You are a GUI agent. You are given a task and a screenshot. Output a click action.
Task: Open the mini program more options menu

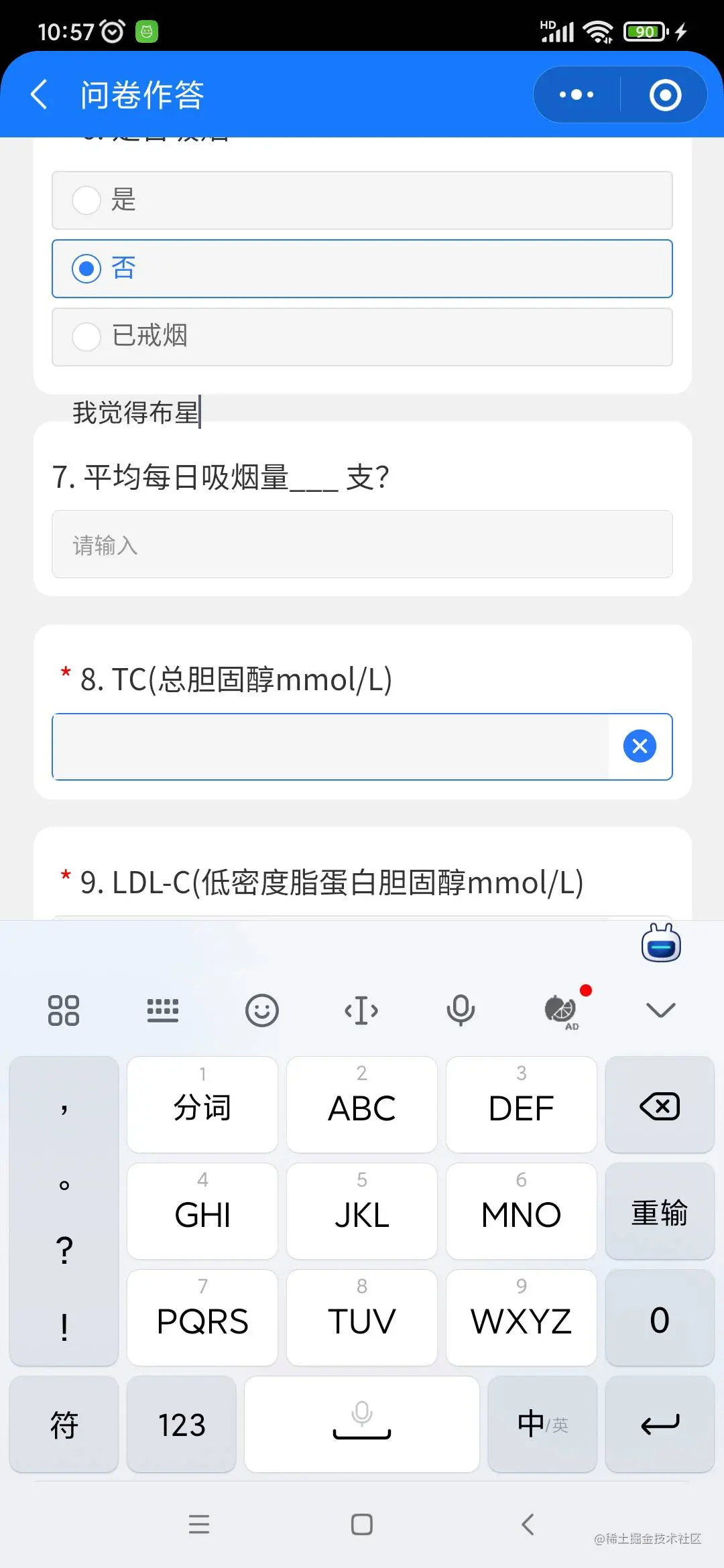pyautogui.click(x=577, y=94)
